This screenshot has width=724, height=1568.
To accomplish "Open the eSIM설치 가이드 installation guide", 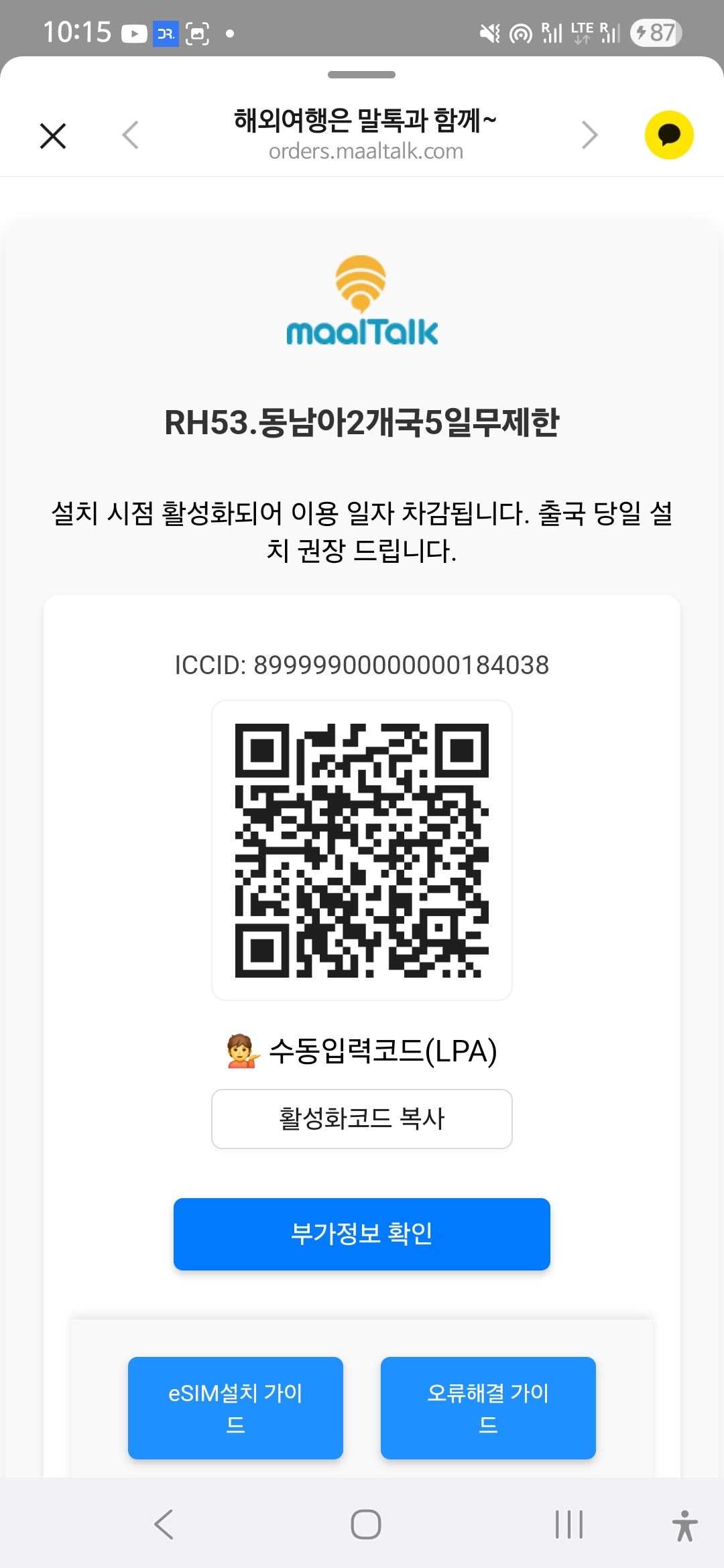I will 235,1408.
